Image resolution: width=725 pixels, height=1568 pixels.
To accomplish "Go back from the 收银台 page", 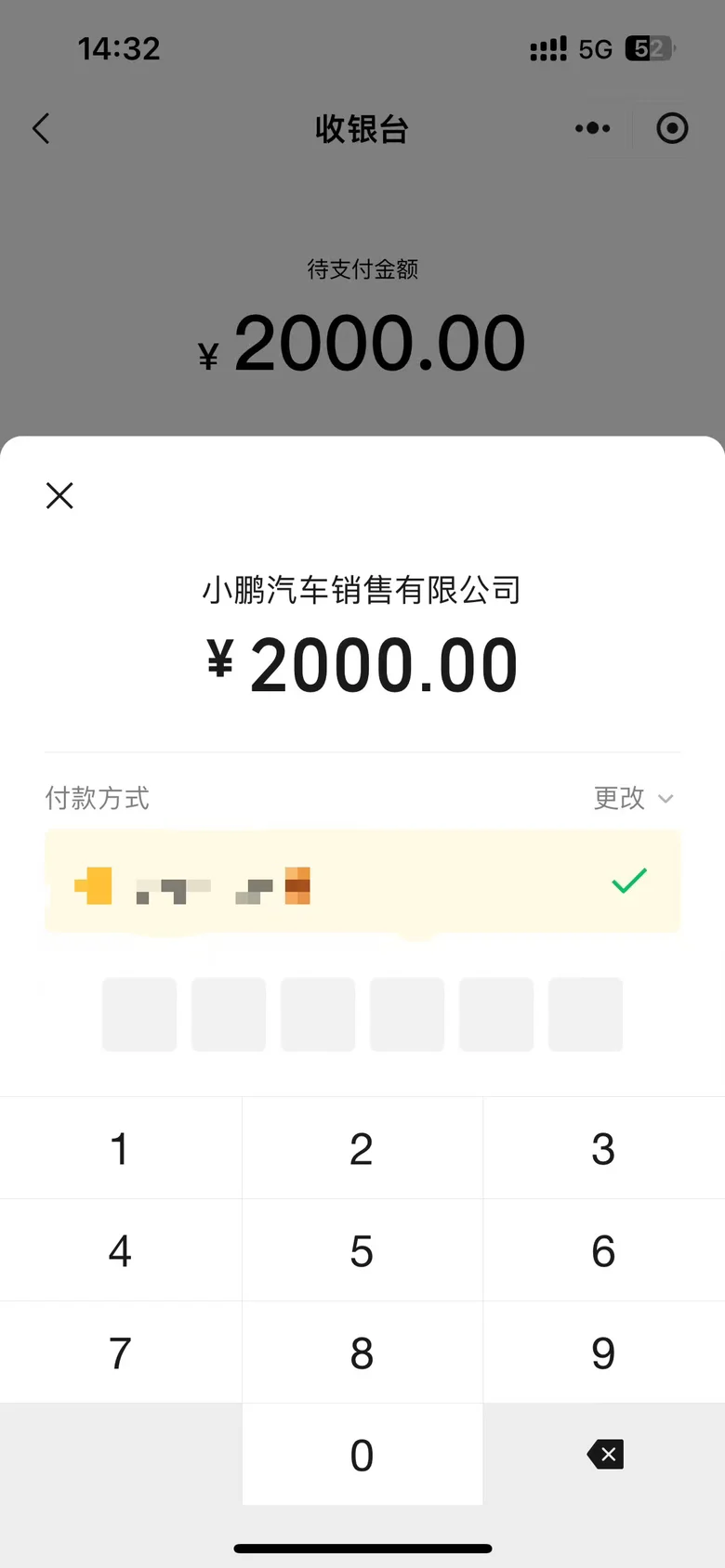I will point(41,128).
